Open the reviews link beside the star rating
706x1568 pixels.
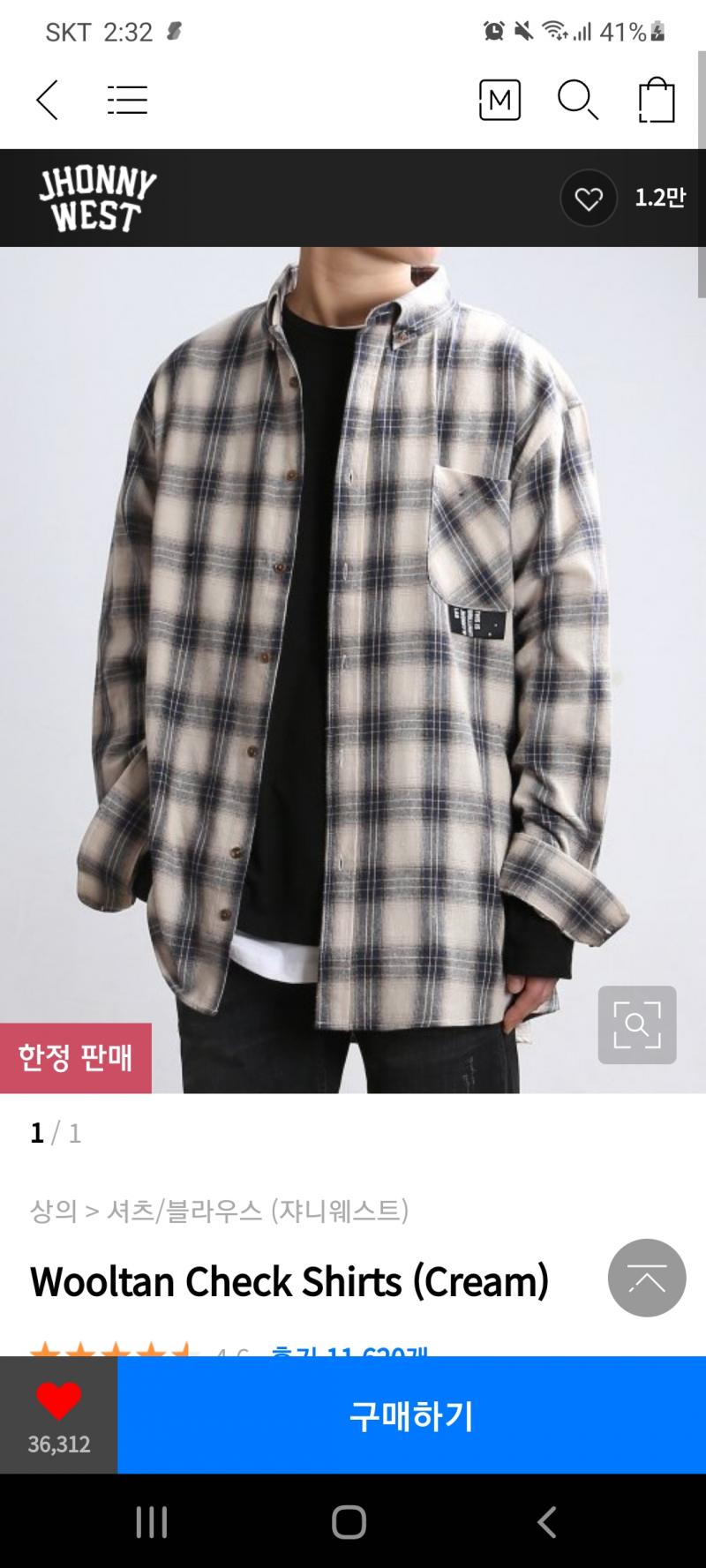point(349,1350)
